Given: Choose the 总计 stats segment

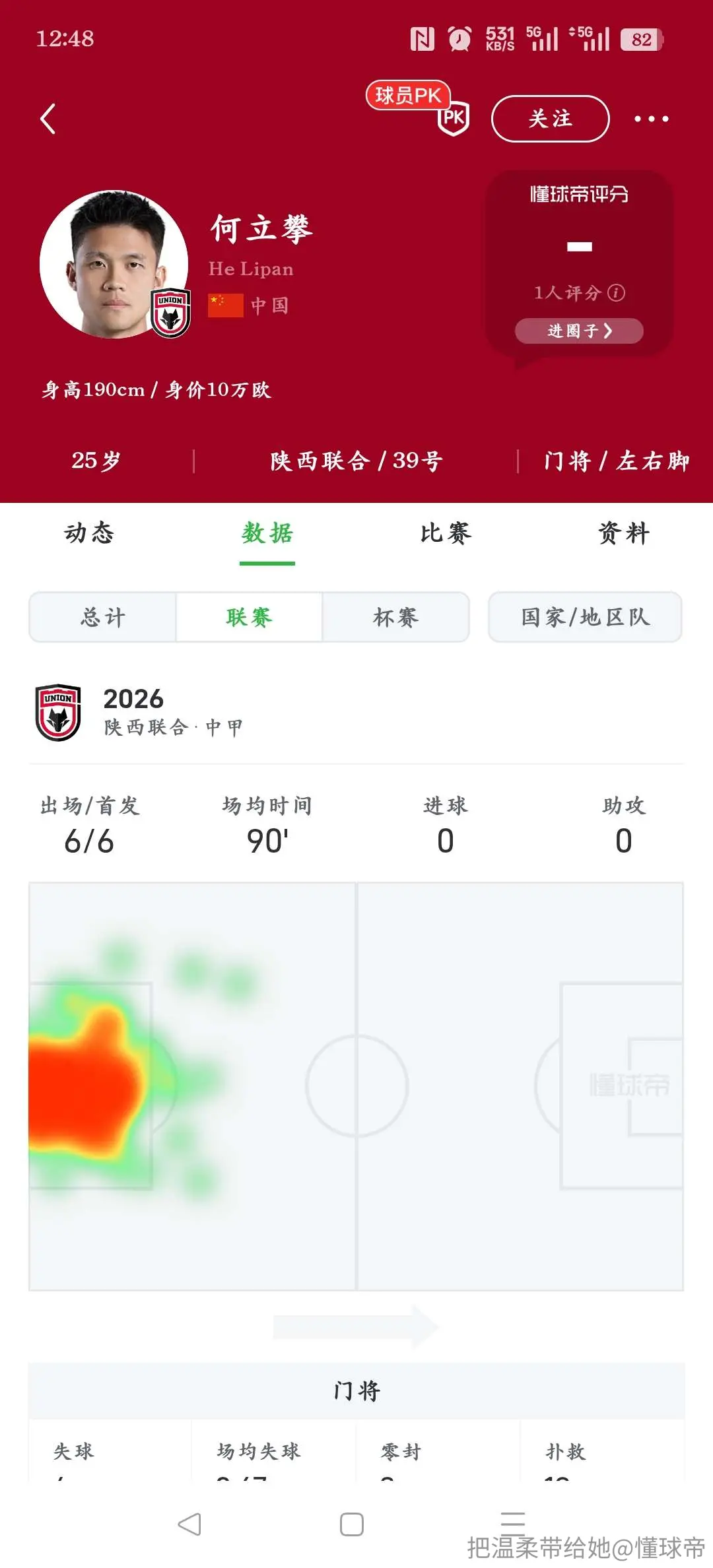Looking at the screenshot, I should pyautogui.click(x=103, y=617).
